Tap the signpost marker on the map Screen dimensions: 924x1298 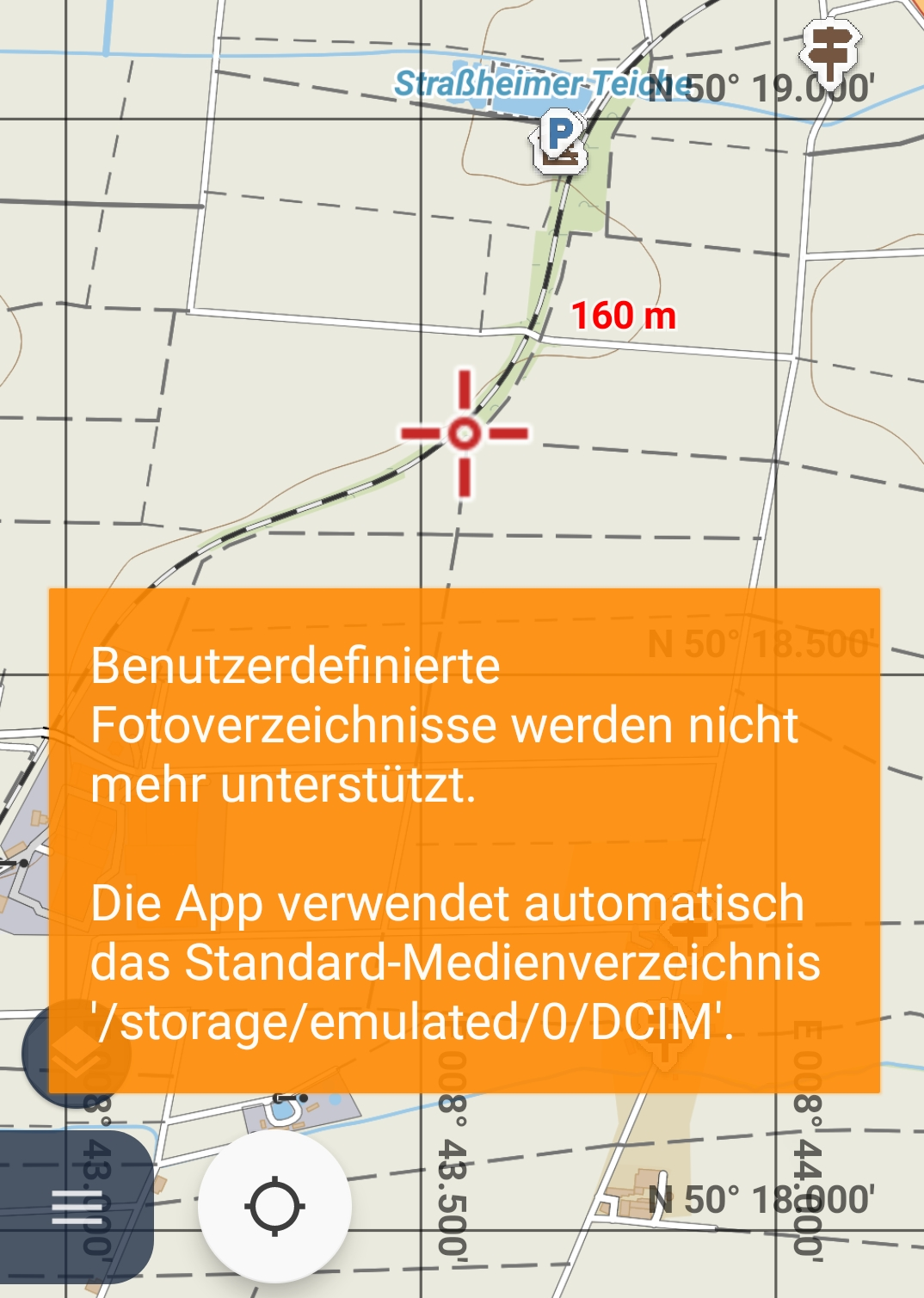pos(829,51)
